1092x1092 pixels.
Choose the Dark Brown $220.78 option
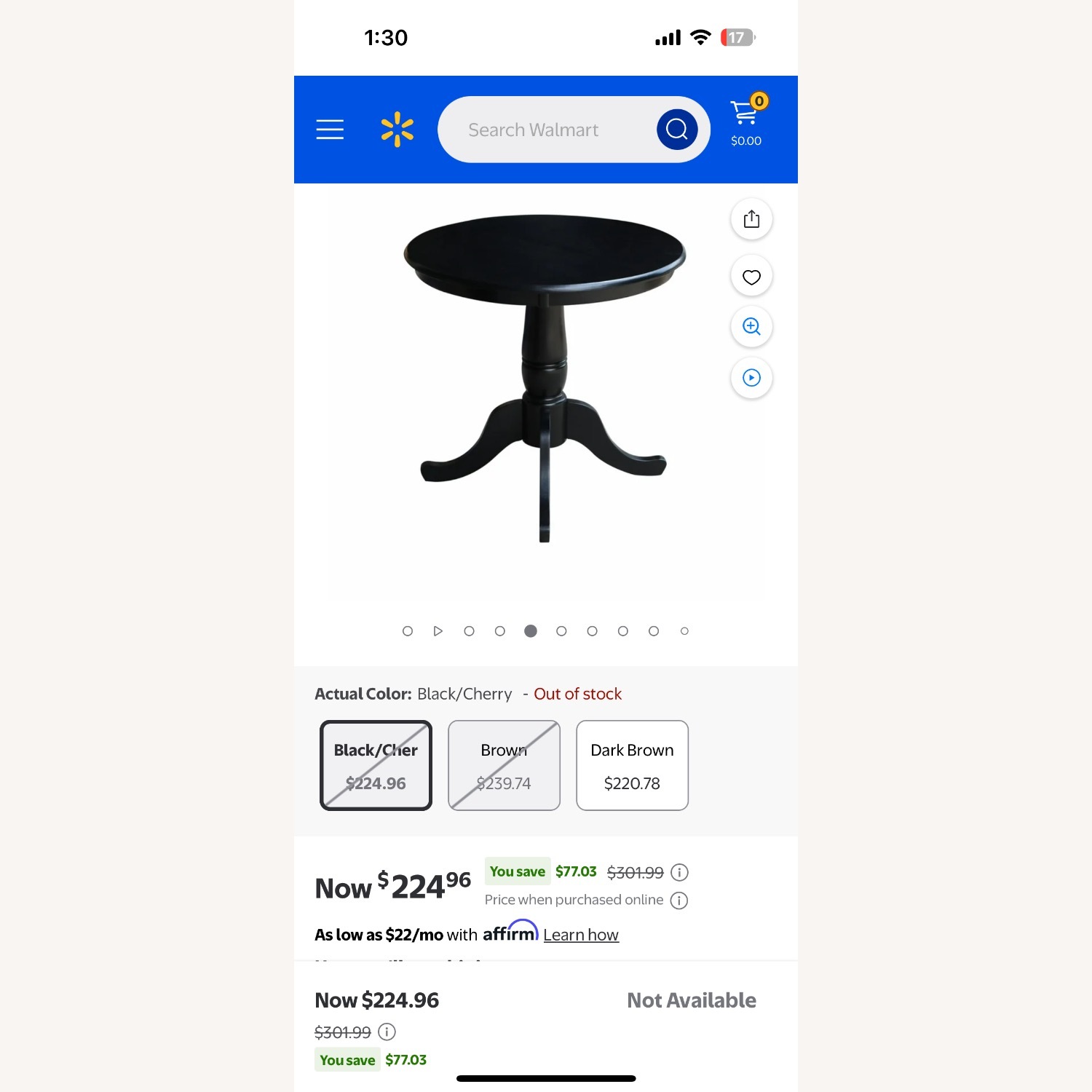point(632,765)
